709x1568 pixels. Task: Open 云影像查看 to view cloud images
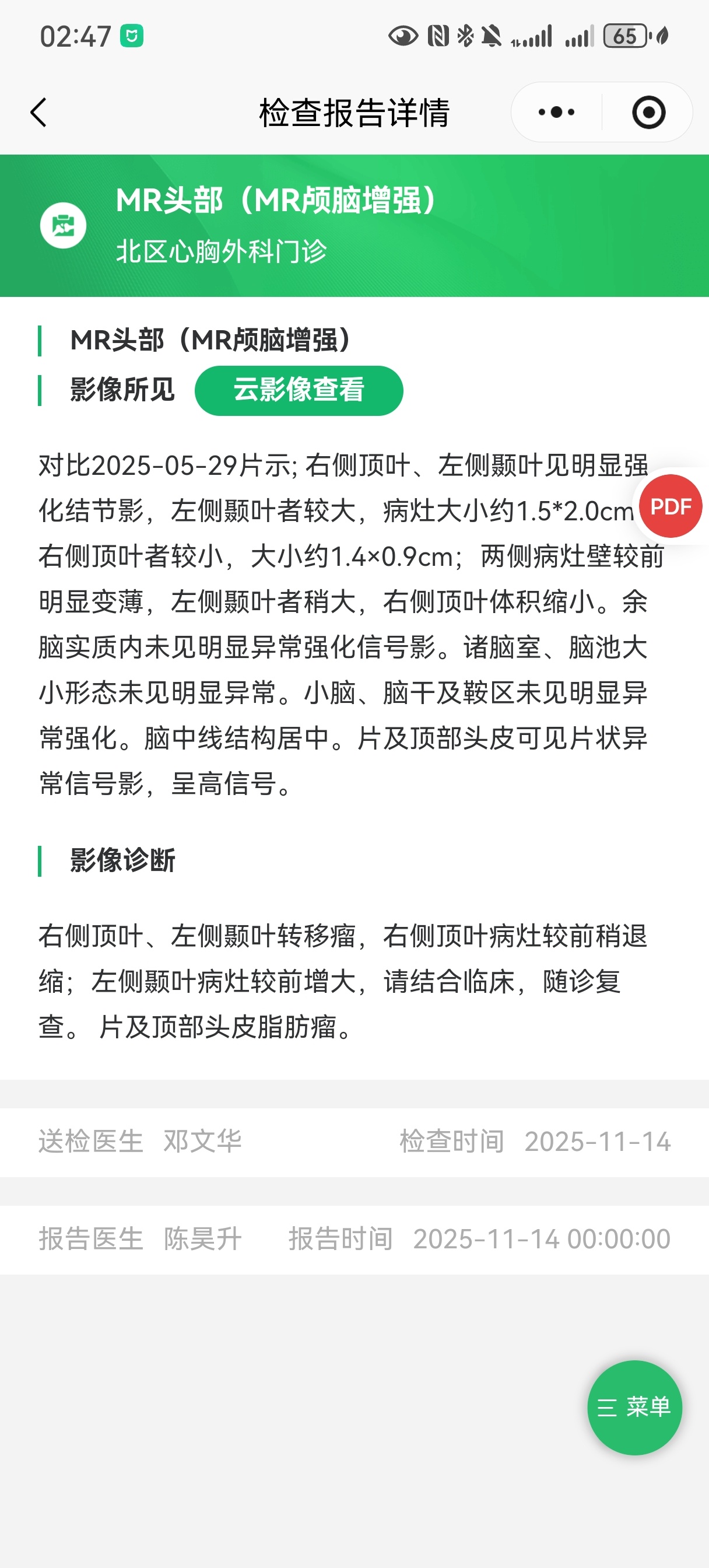(298, 390)
